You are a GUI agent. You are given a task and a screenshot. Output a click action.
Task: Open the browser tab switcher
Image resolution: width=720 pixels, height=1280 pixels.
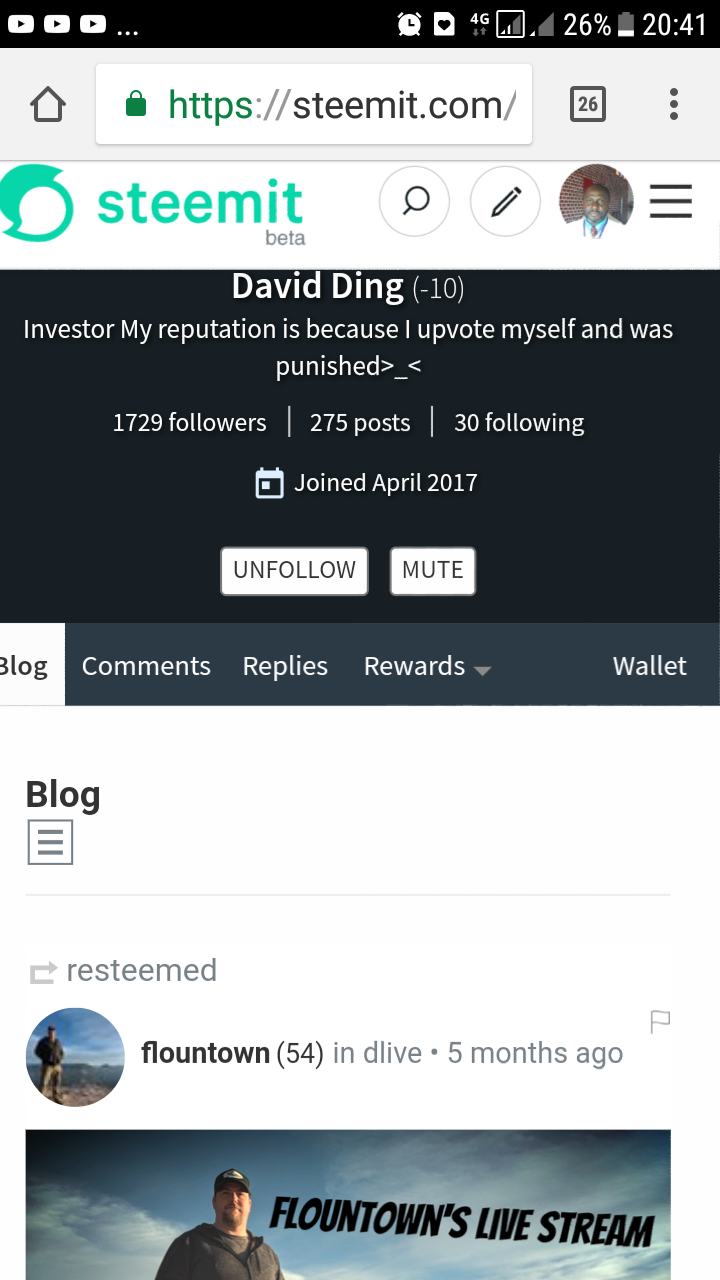click(x=587, y=104)
